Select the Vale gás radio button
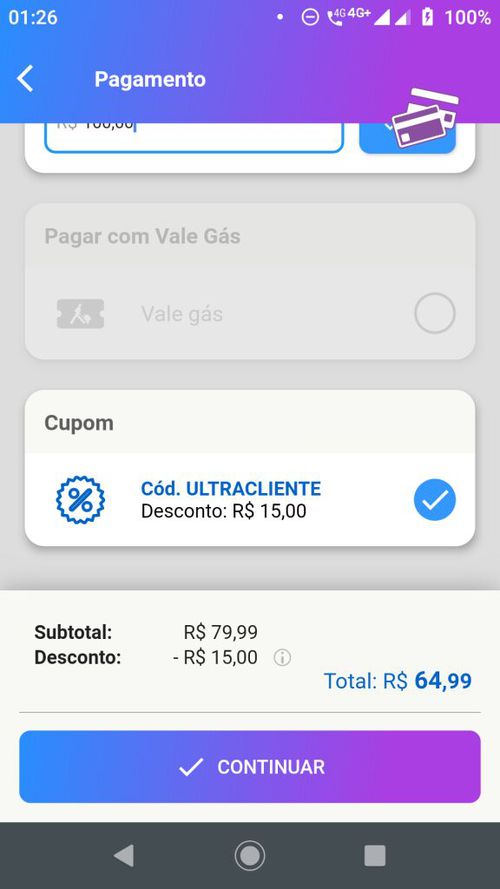 [435, 313]
